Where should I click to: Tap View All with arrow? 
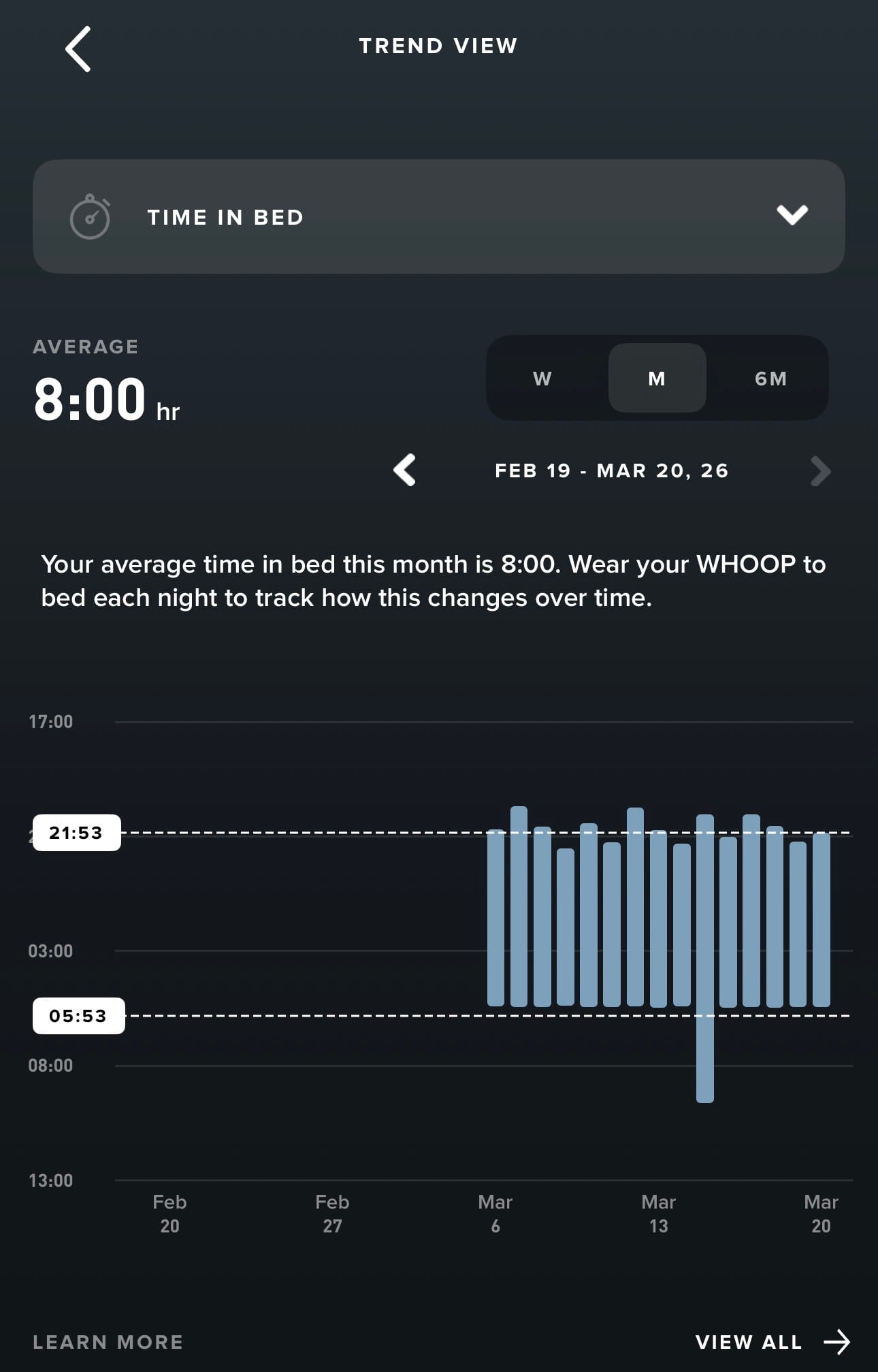click(773, 1342)
